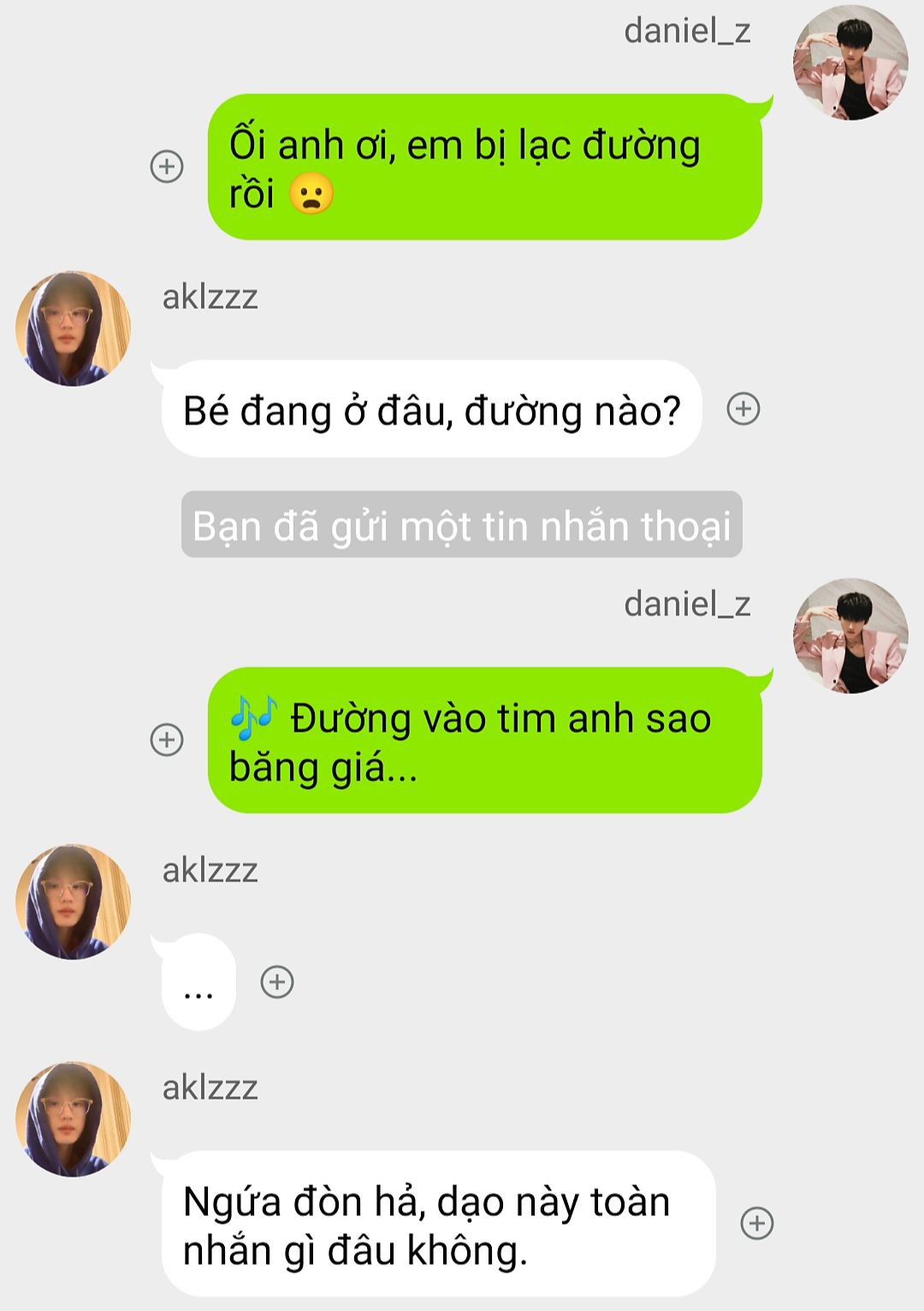Screen dimensions: 924x1311
Task: Tap plus icon next to the "..." bubble
Action: coord(277,982)
